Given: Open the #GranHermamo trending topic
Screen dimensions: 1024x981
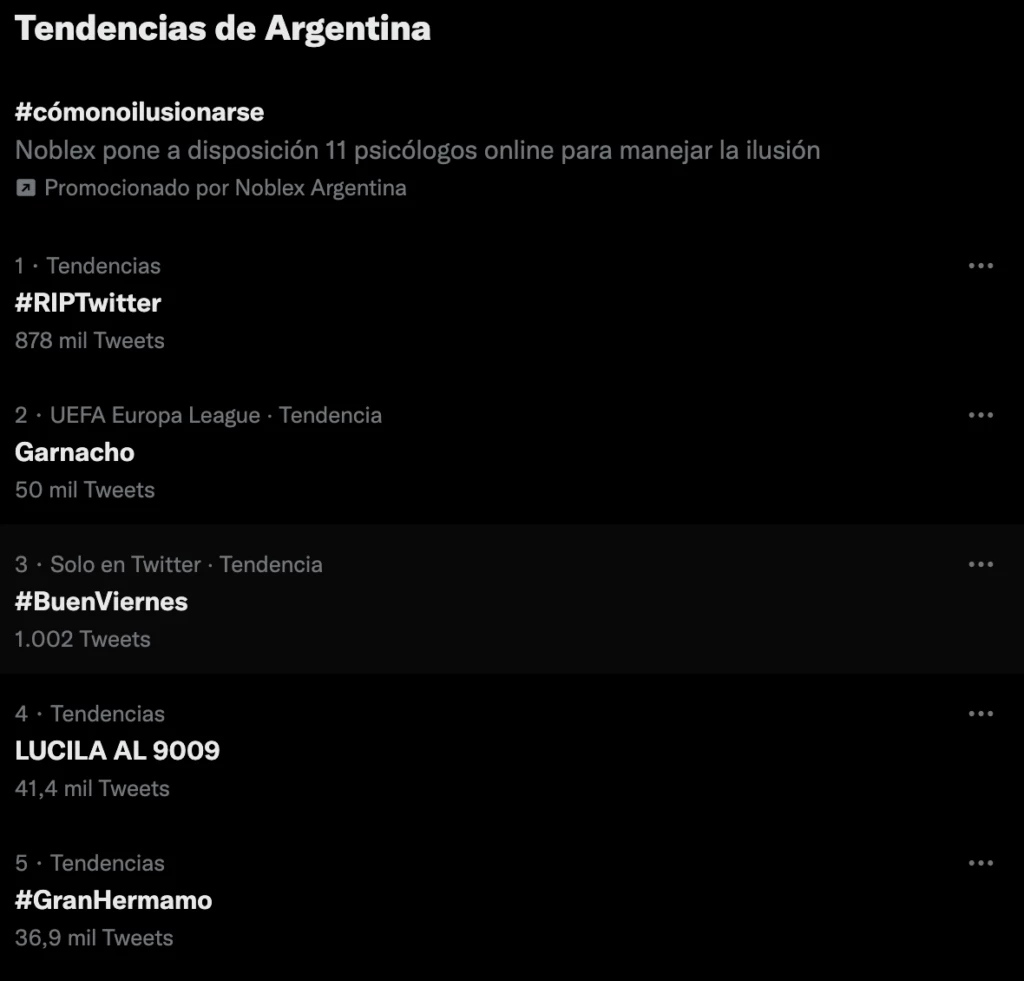Looking at the screenshot, I should click(x=113, y=900).
